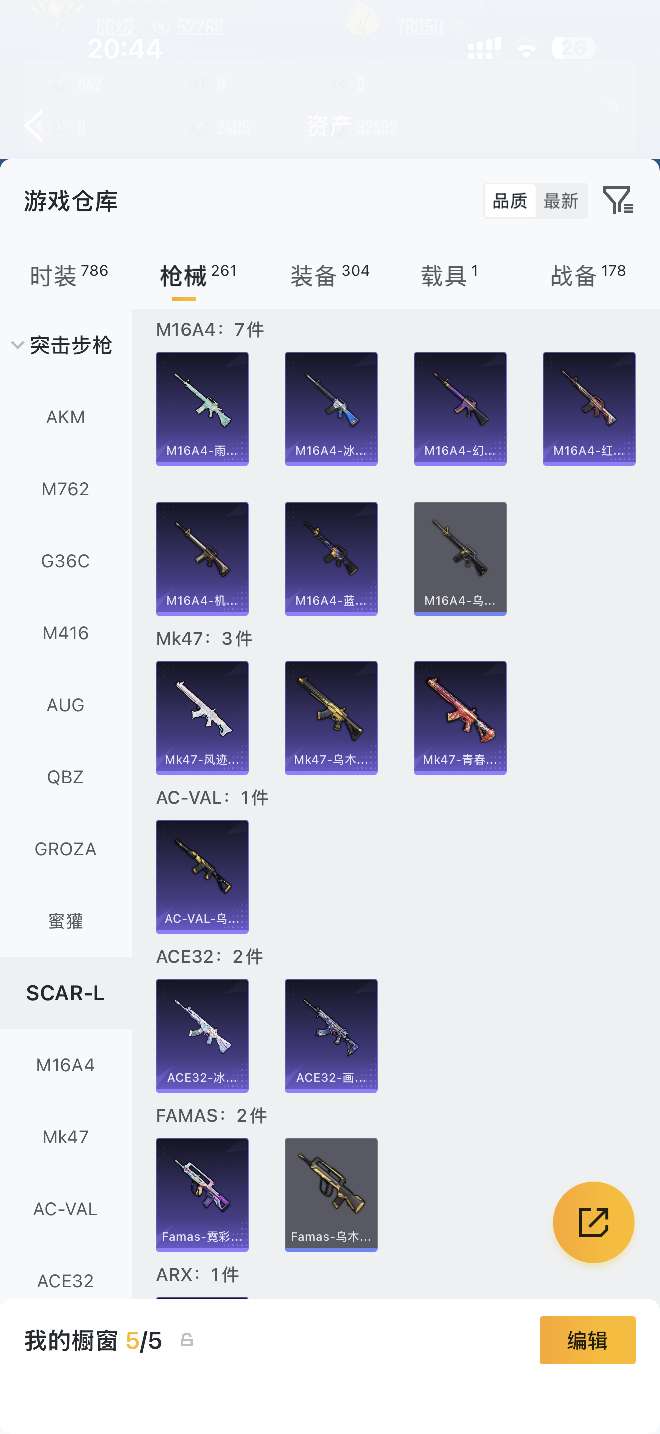Tap 编辑 to edit my showcase
Viewport: 660px width, 1434px height.
click(587, 1340)
